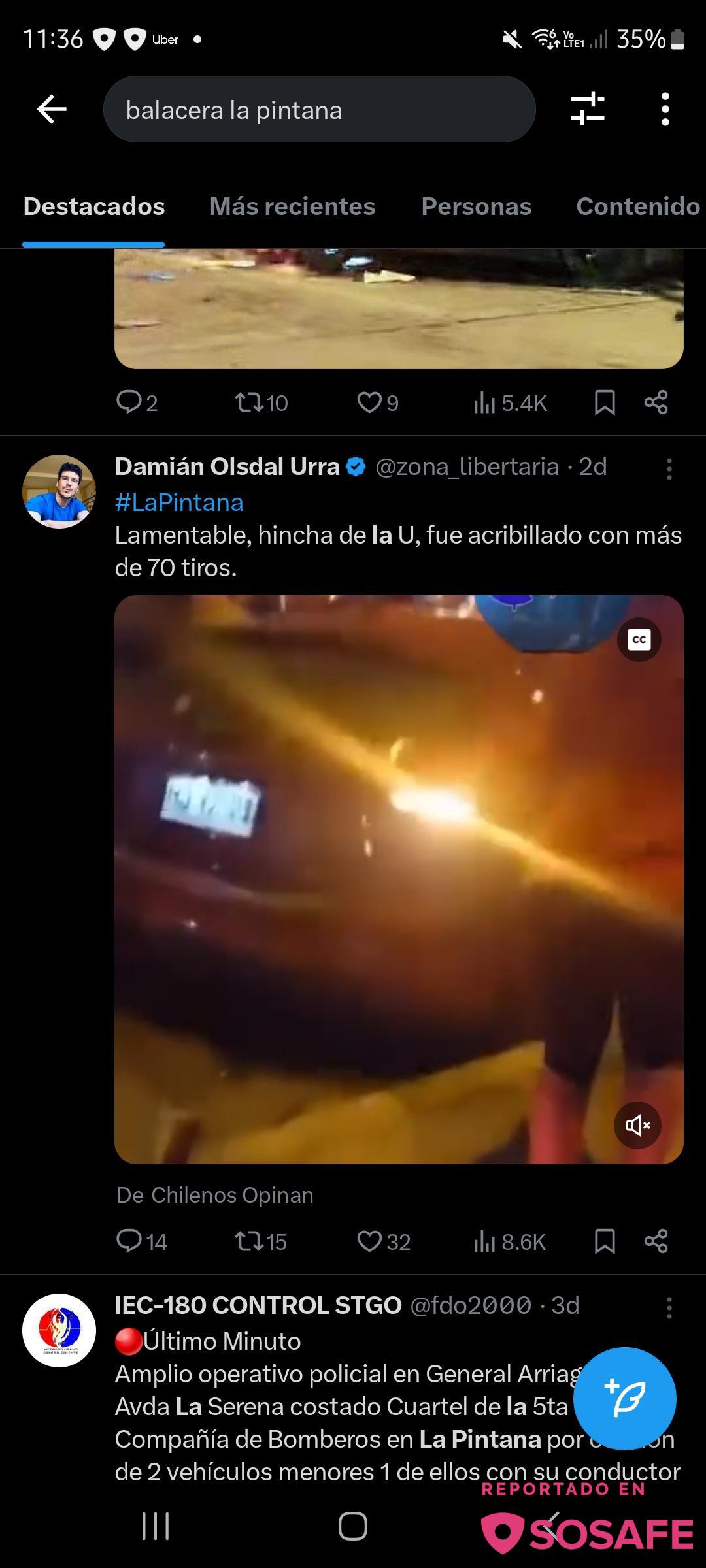Open Damián Olsdal Urra's profile picture
Screen dimensions: 706x1568
pyautogui.click(x=59, y=491)
